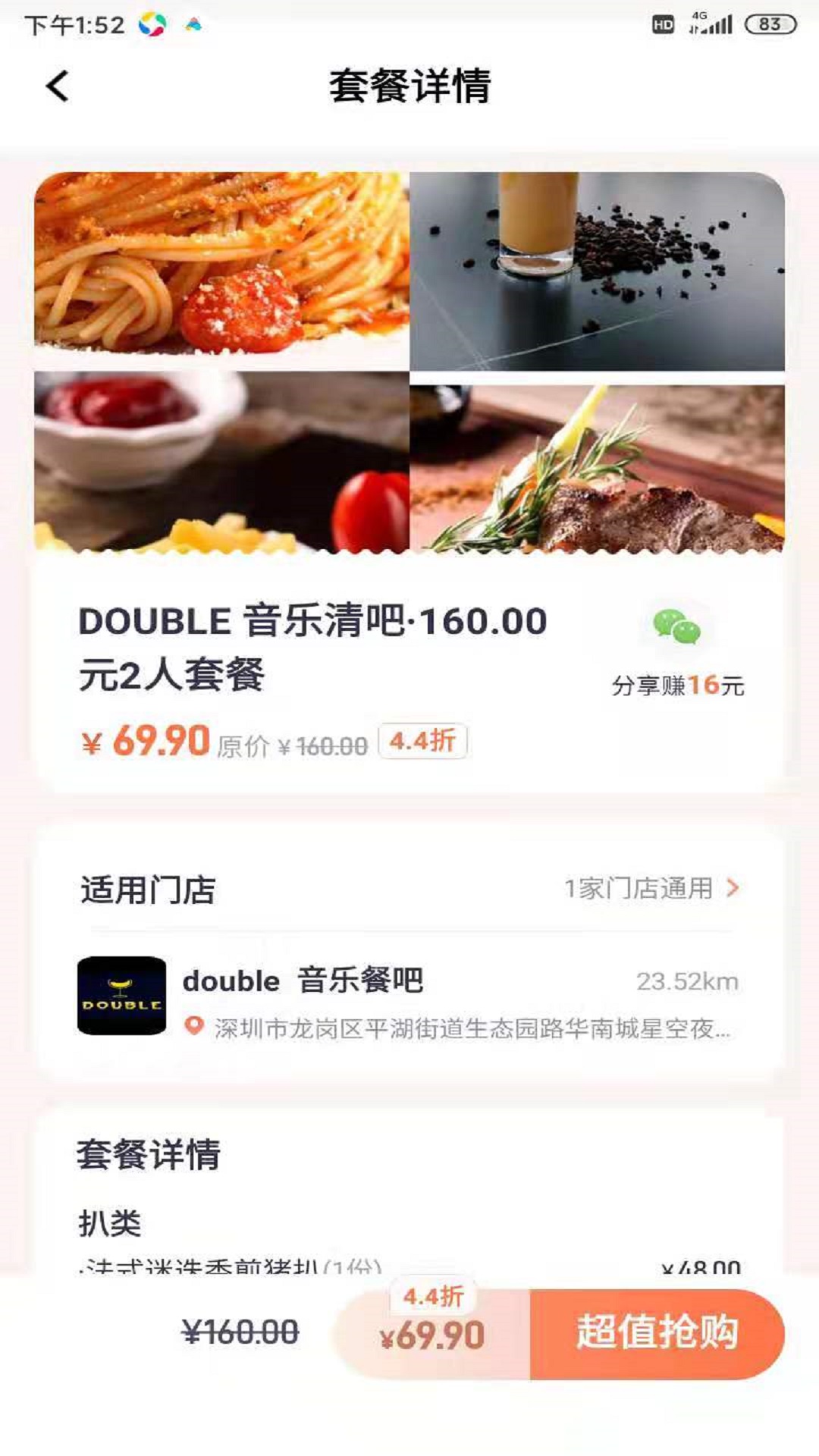Open the 1家门店通用 store list

pos(651,888)
